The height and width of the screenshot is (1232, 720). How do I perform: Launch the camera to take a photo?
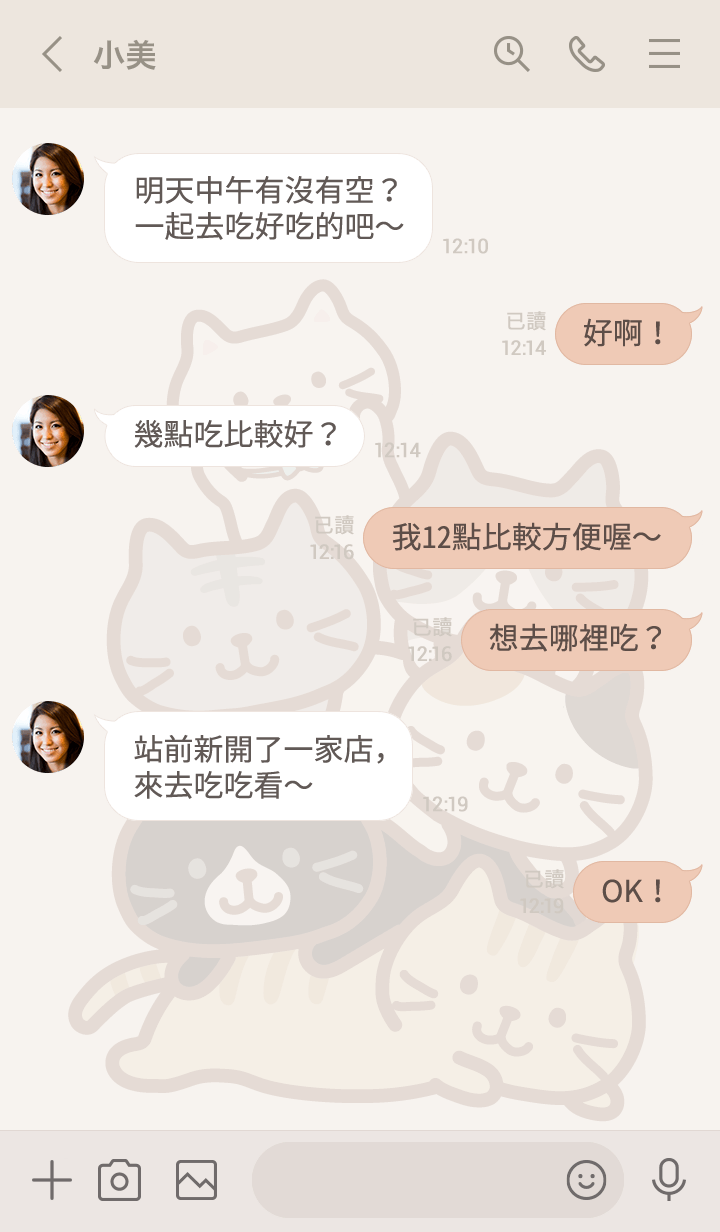point(119,1181)
